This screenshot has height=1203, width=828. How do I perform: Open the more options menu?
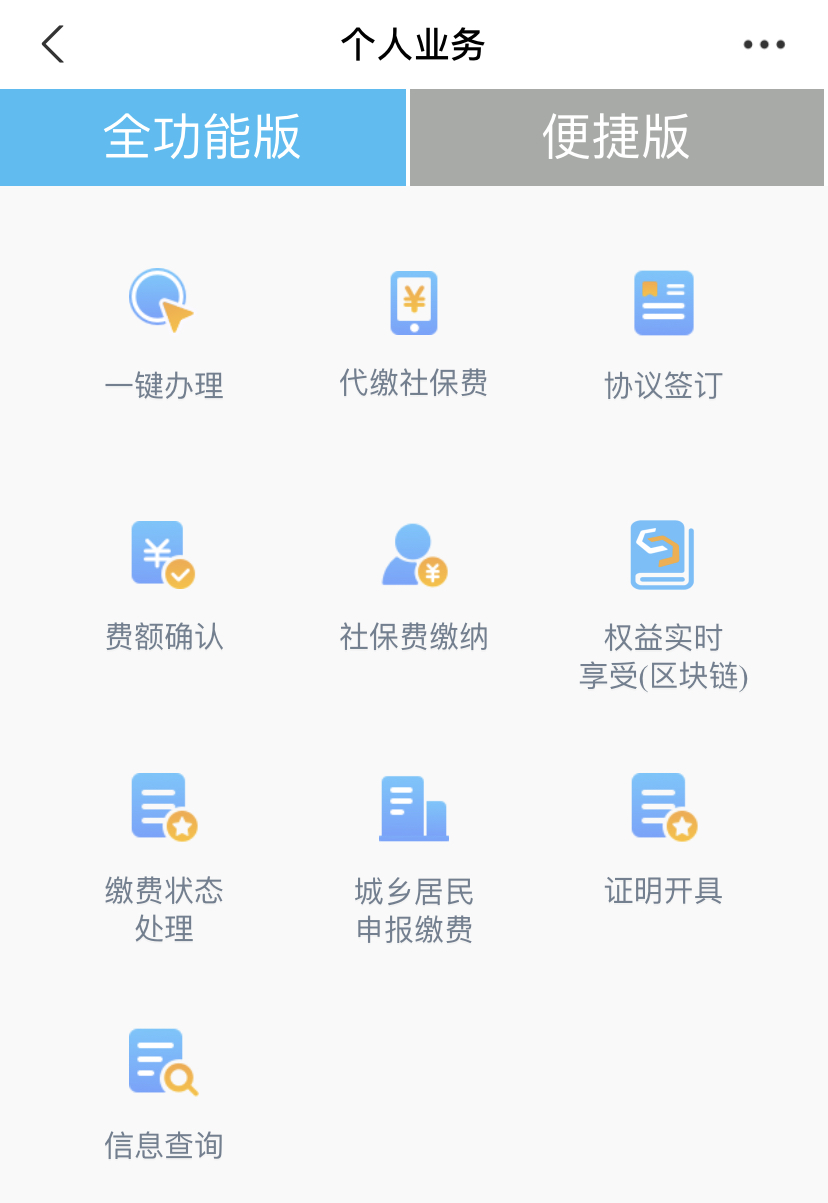[763, 44]
